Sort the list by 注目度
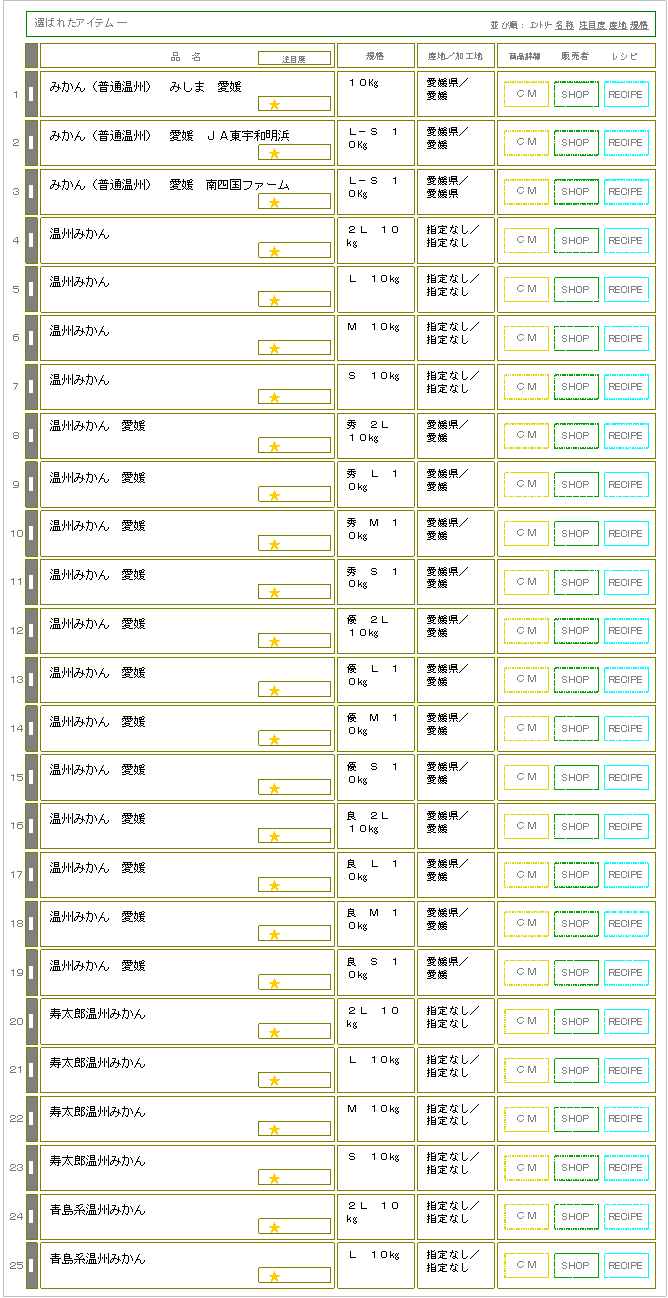This screenshot has width=668, height=1298. [x=592, y=24]
